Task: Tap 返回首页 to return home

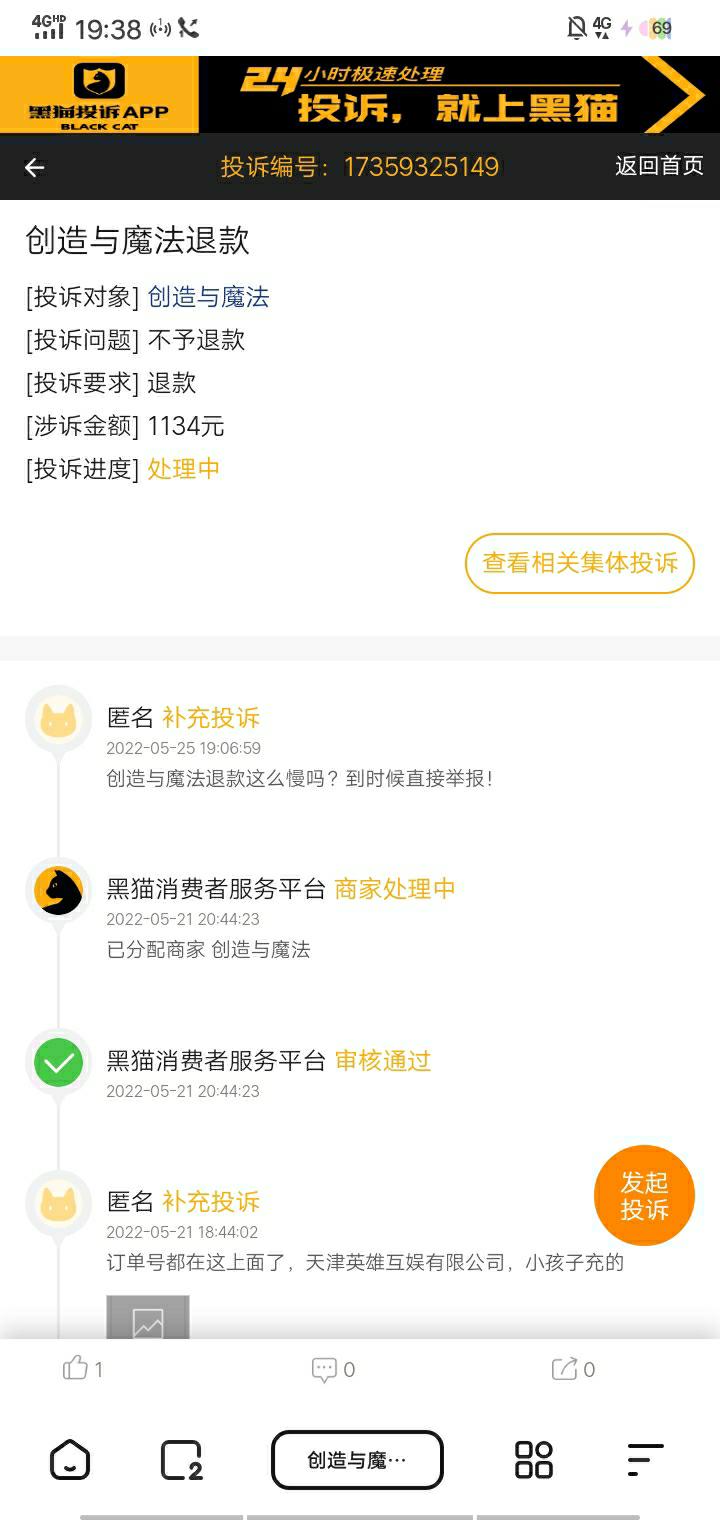Action: pos(659,166)
